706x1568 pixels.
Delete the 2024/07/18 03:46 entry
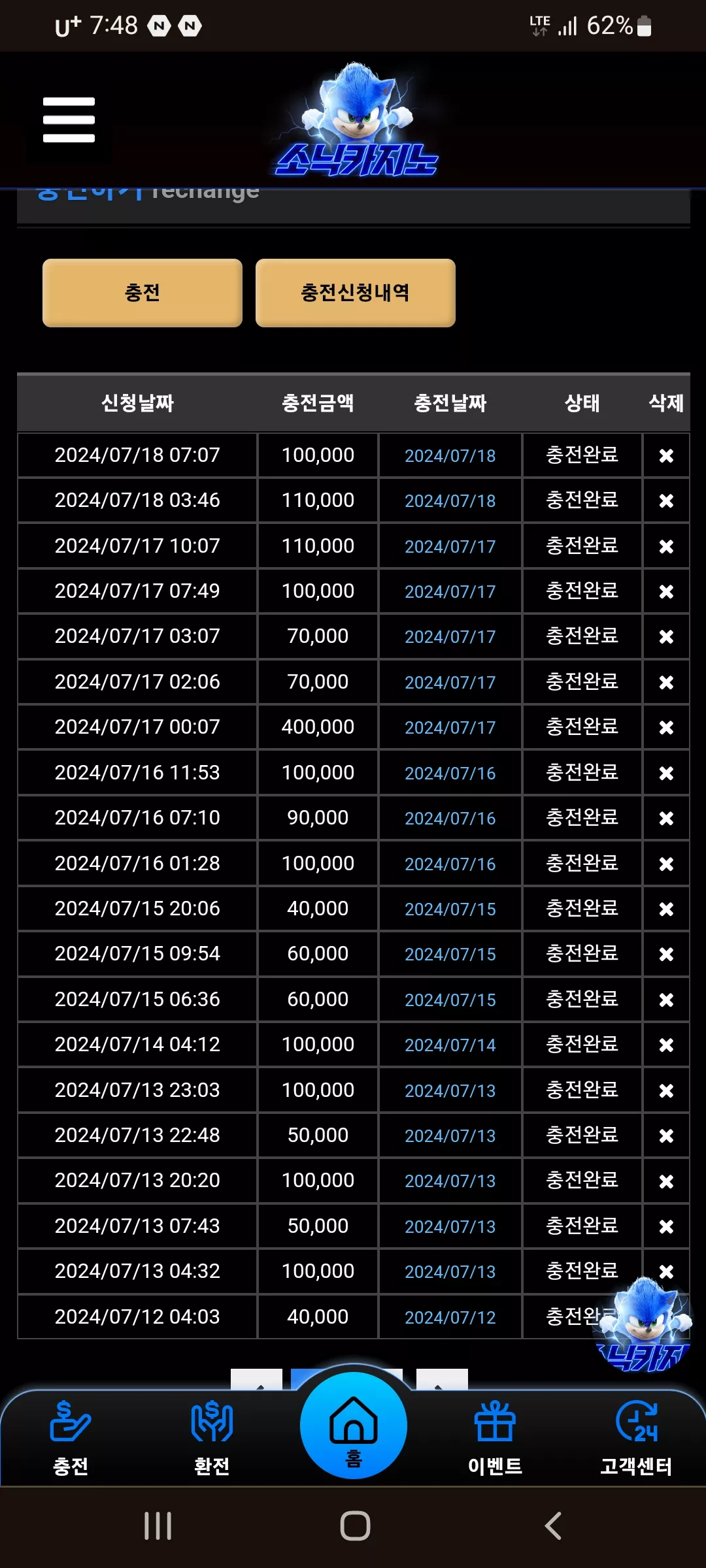click(666, 500)
